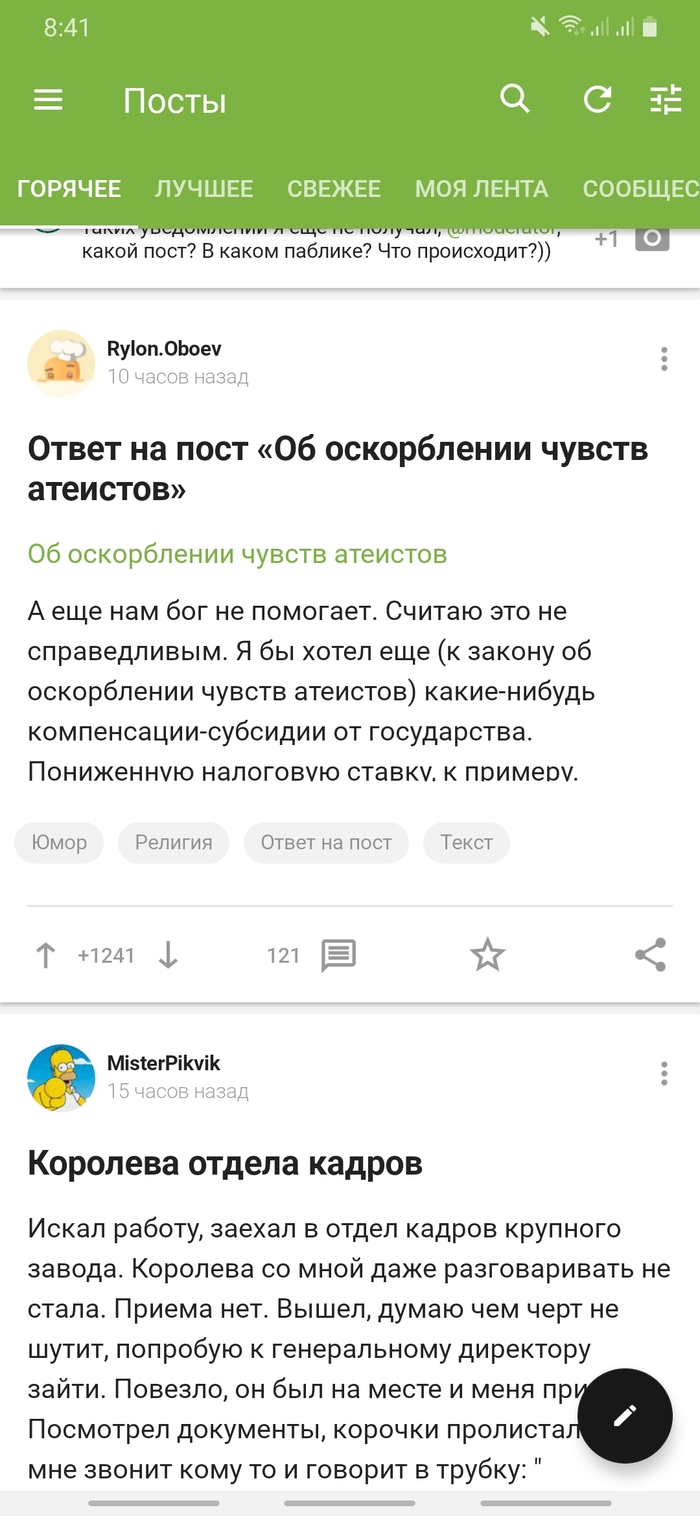Select the Ответ на пост tag

pyautogui.click(x=326, y=842)
